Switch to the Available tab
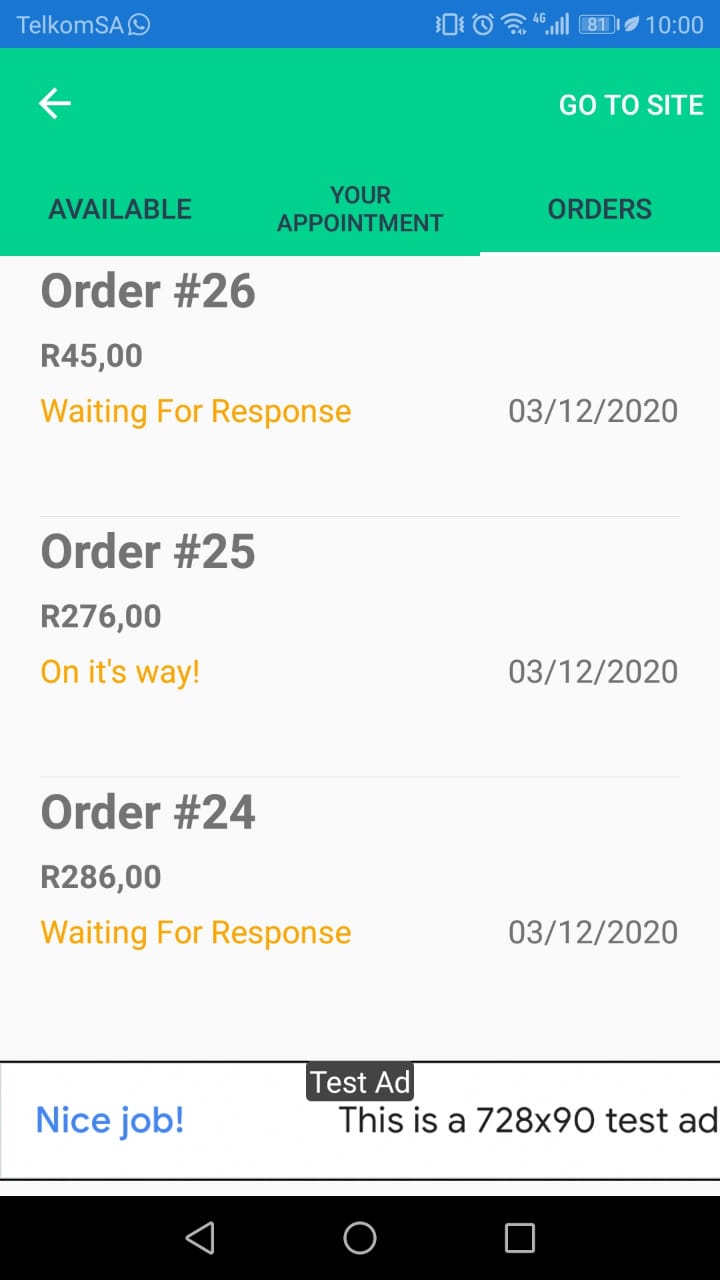Image resolution: width=720 pixels, height=1280 pixels. (120, 209)
